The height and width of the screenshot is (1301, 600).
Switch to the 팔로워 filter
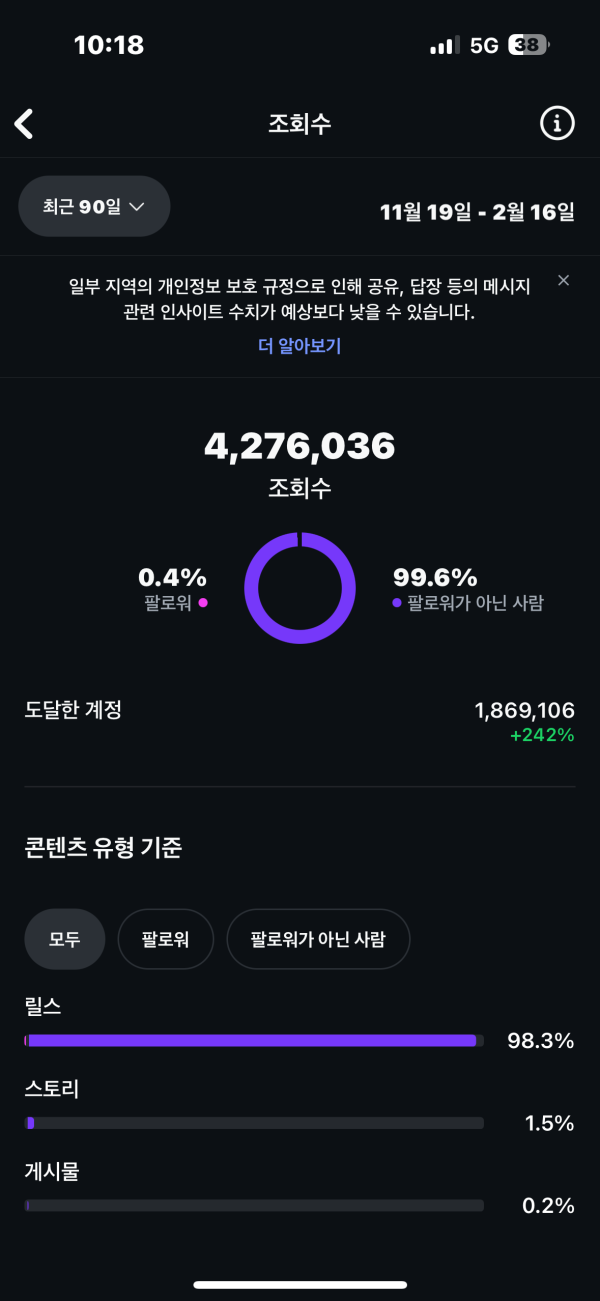pyautogui.click(x=165, y=939)
